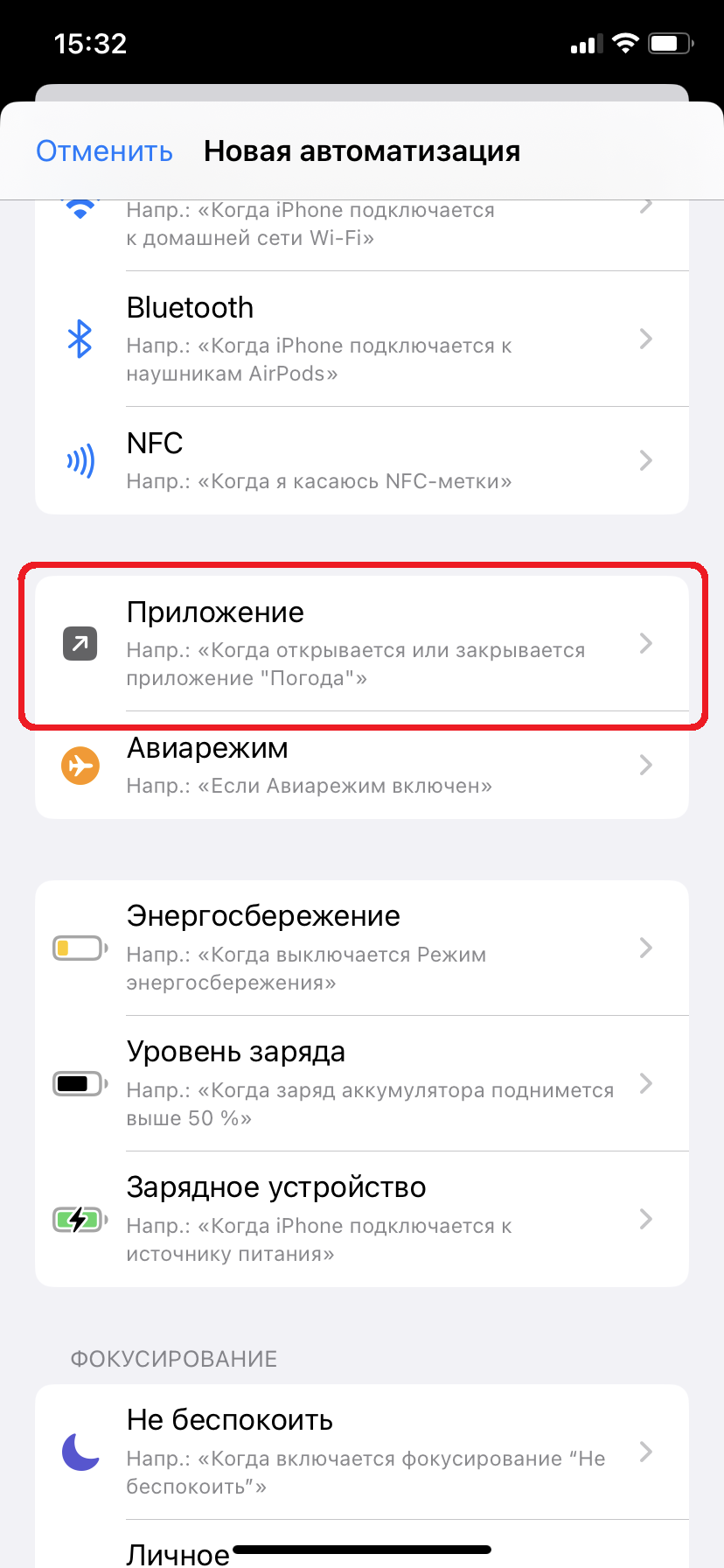Screen dimensions: 724x1568
Task: Open the Энергосбережение trigger
Action: 362,948
